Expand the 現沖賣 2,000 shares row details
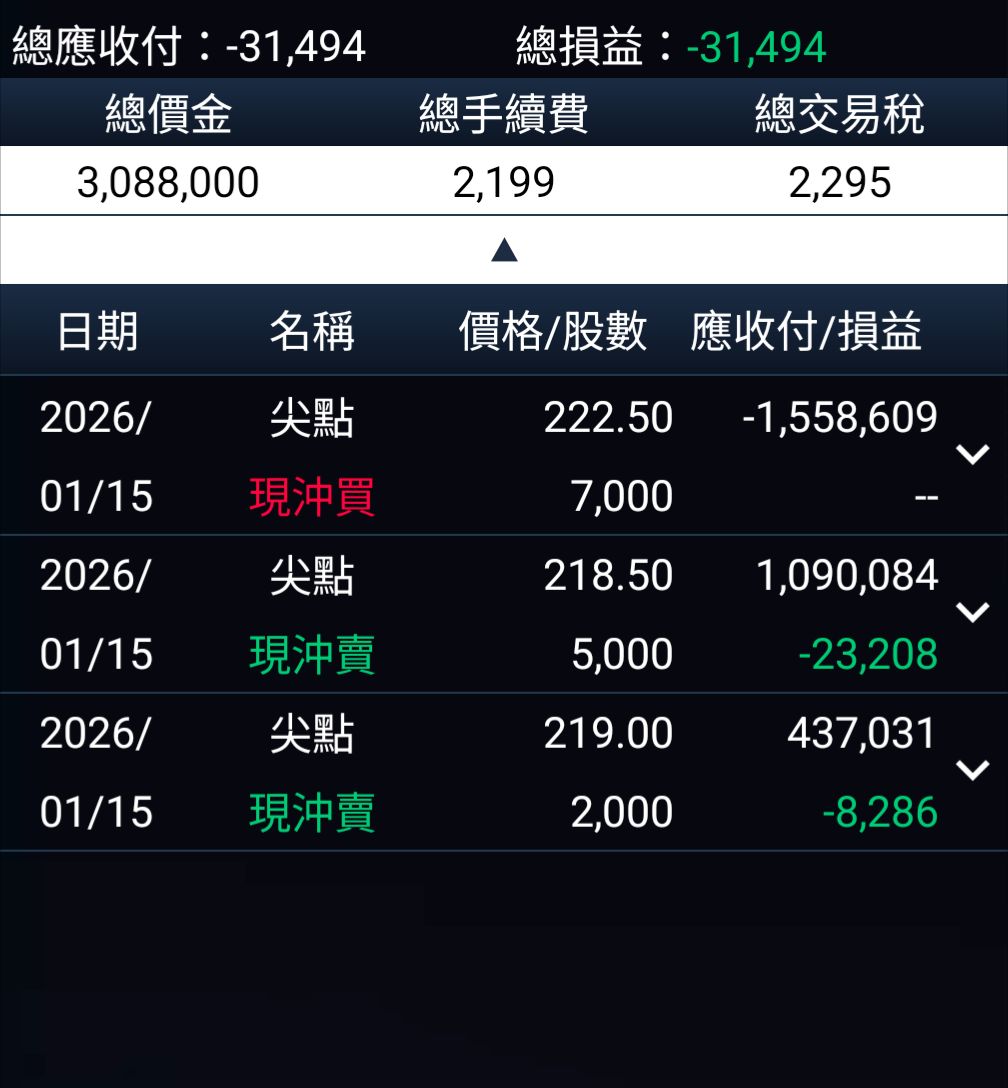This screenshot has height=1088, width=1008. [972, 770]
